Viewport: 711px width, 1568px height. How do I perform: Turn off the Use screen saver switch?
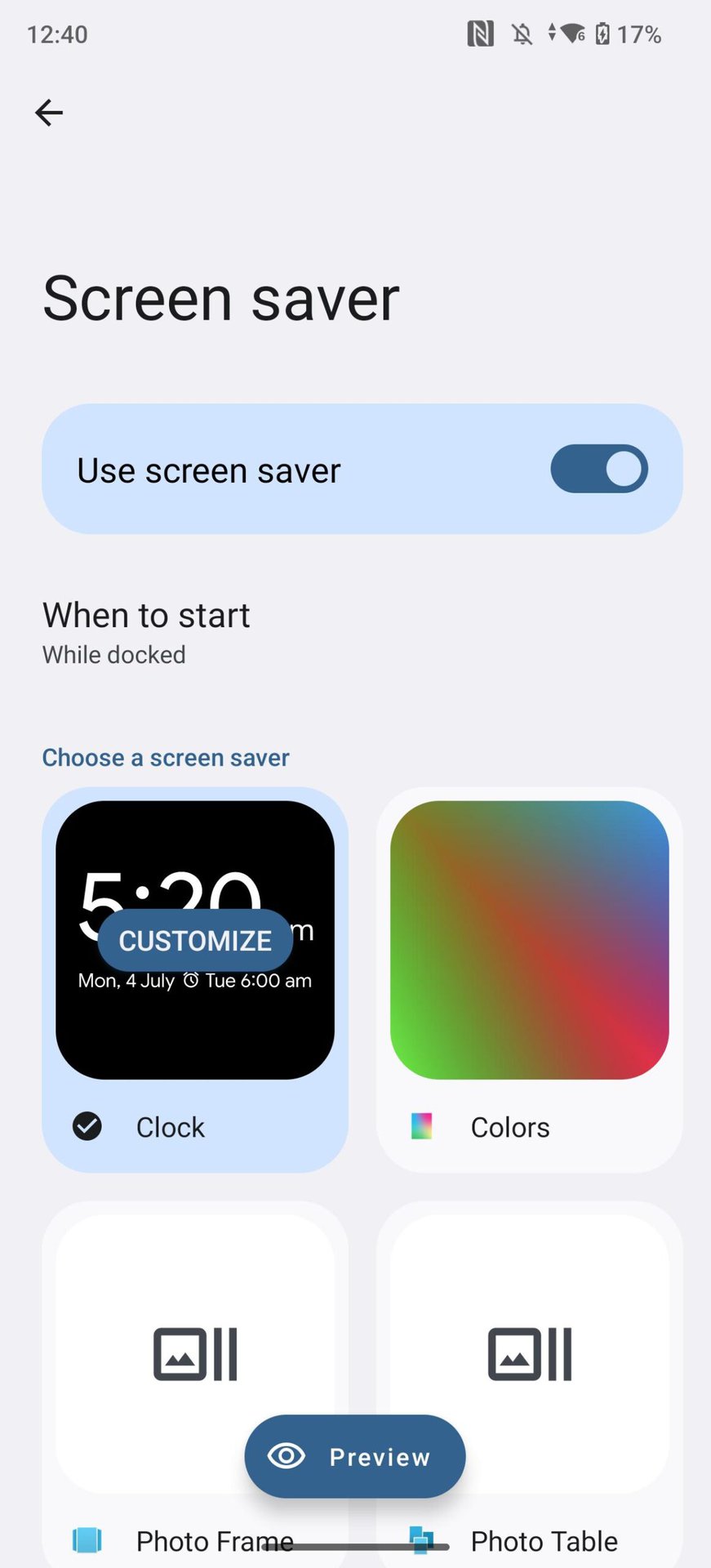tap(599, 469)
